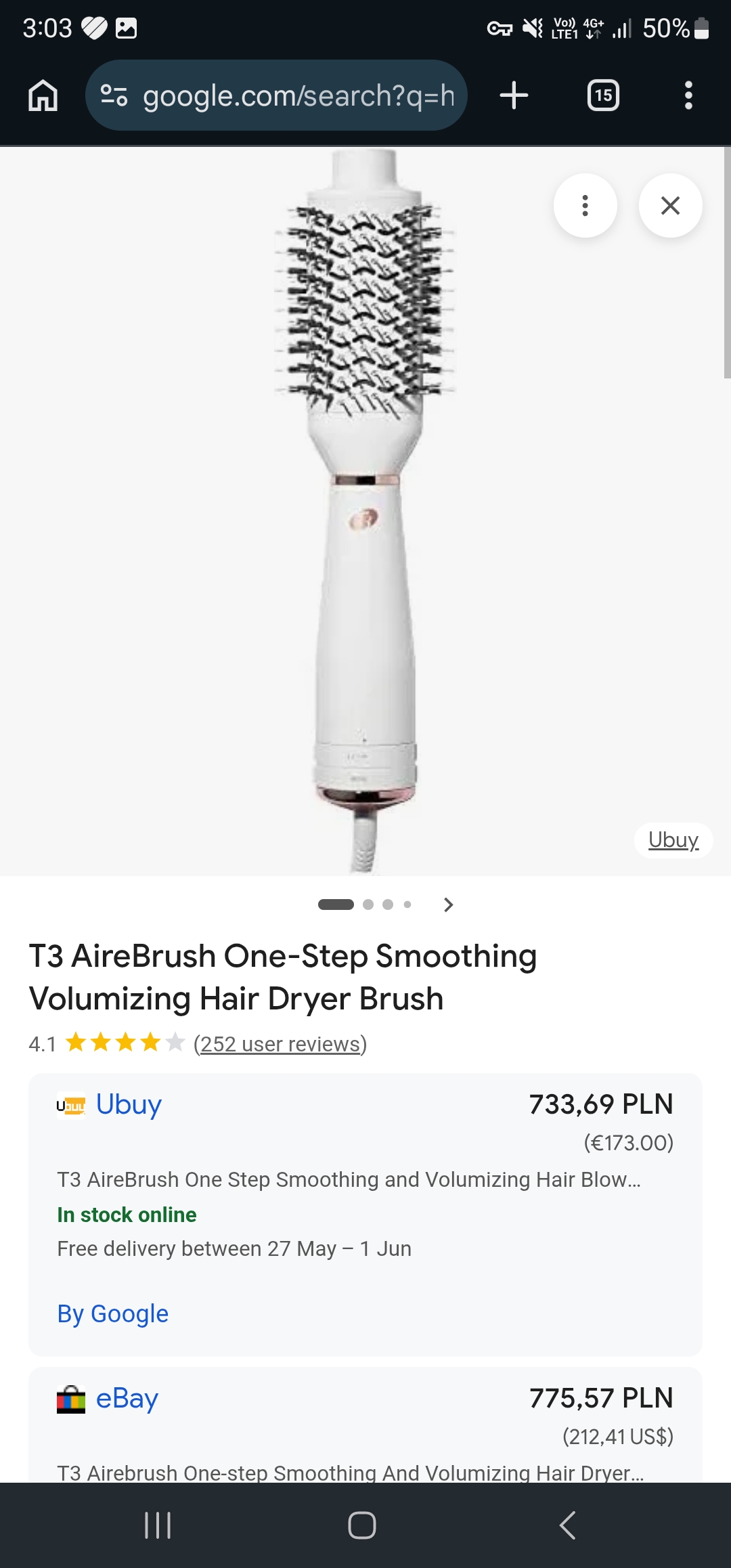Open the 252 user reviews link
The width and height of the screenshot is (731, 1568).
pyautogui.click(x=280, y=1044)
